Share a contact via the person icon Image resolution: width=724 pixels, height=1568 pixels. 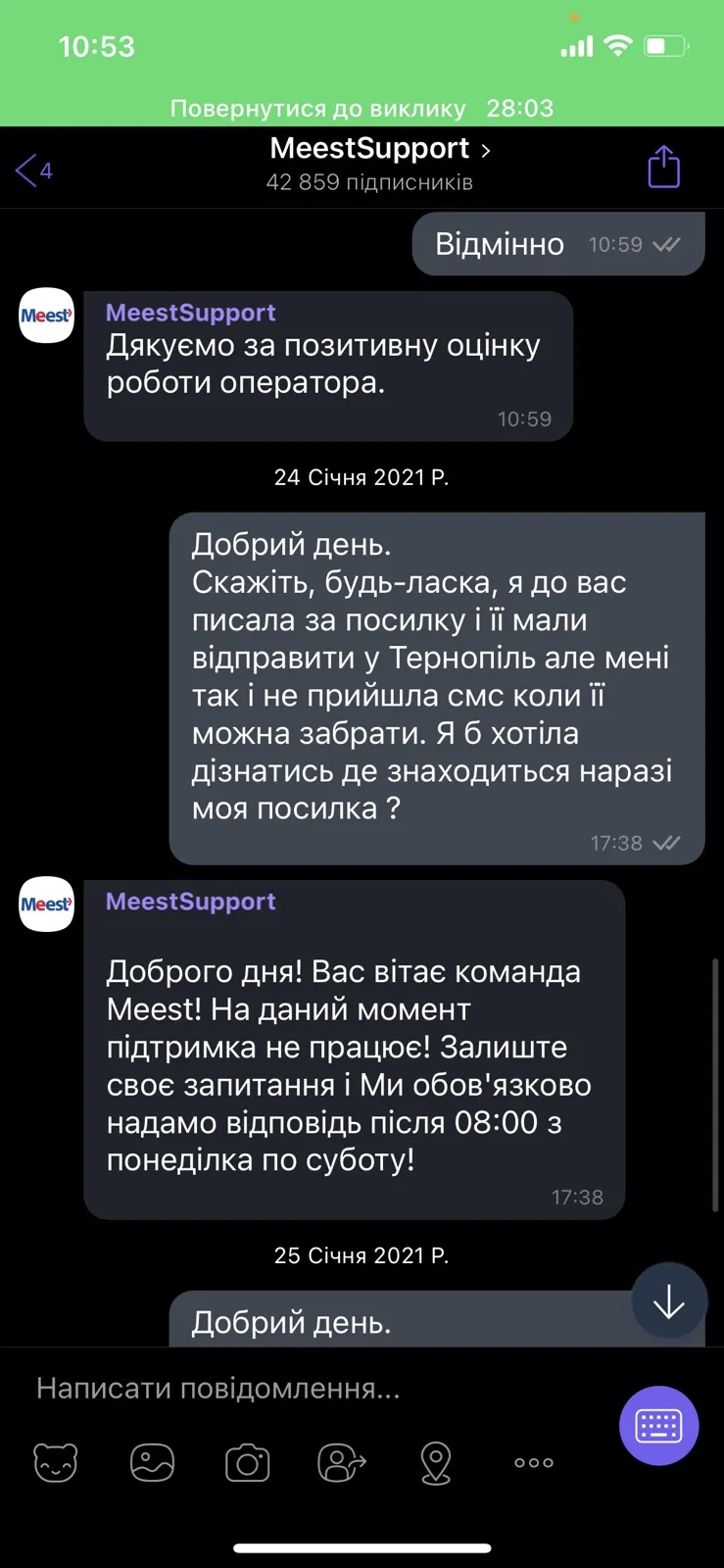(342, 1463)
